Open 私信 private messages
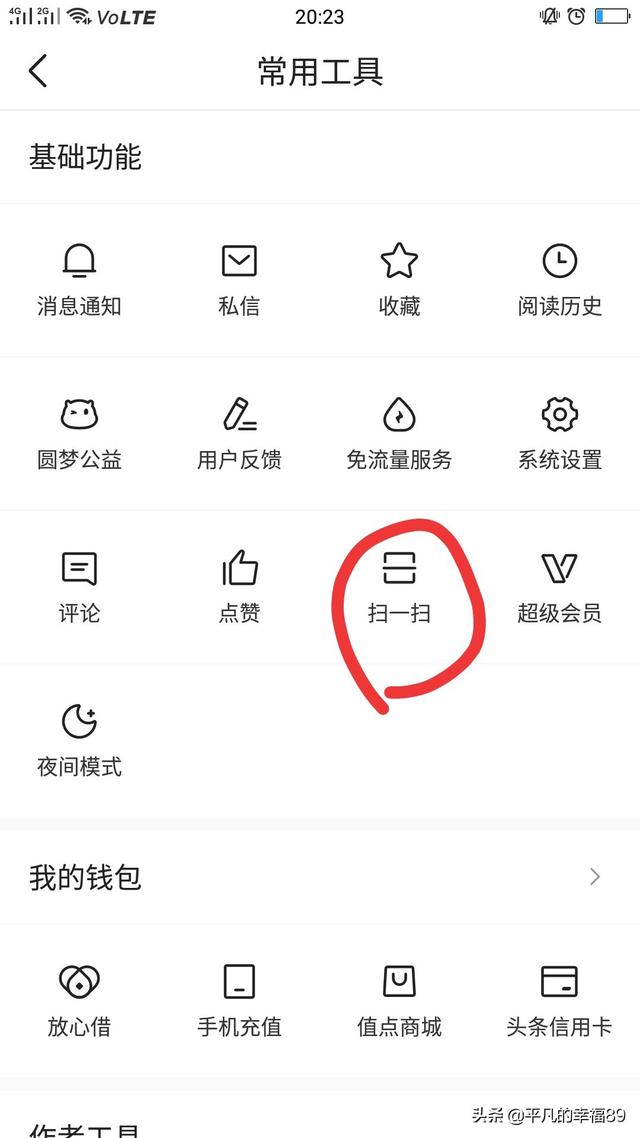640x1138 pixels. 239,280
